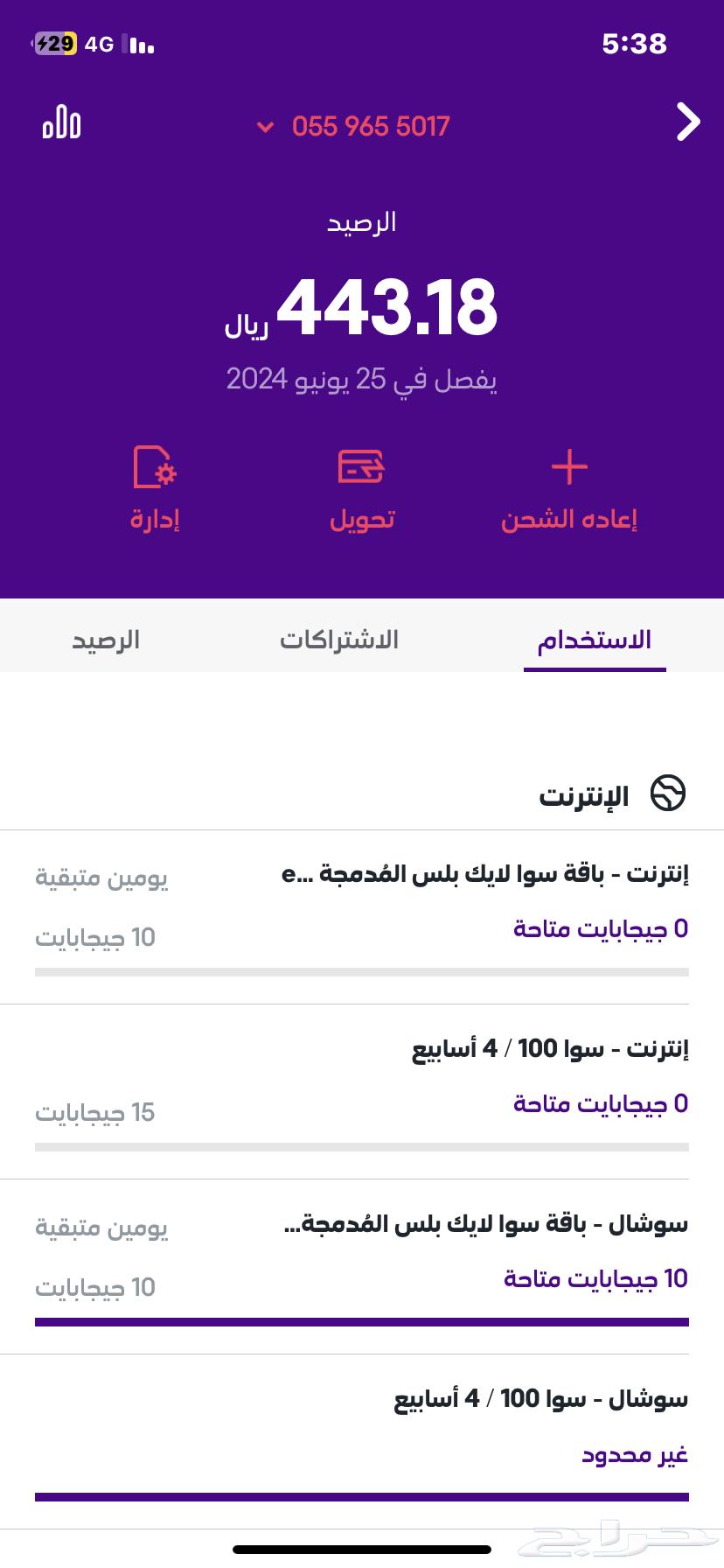Switch to the الرصيد tab
The height and width of the screenshot is (1568, 724).
[105, 640]
